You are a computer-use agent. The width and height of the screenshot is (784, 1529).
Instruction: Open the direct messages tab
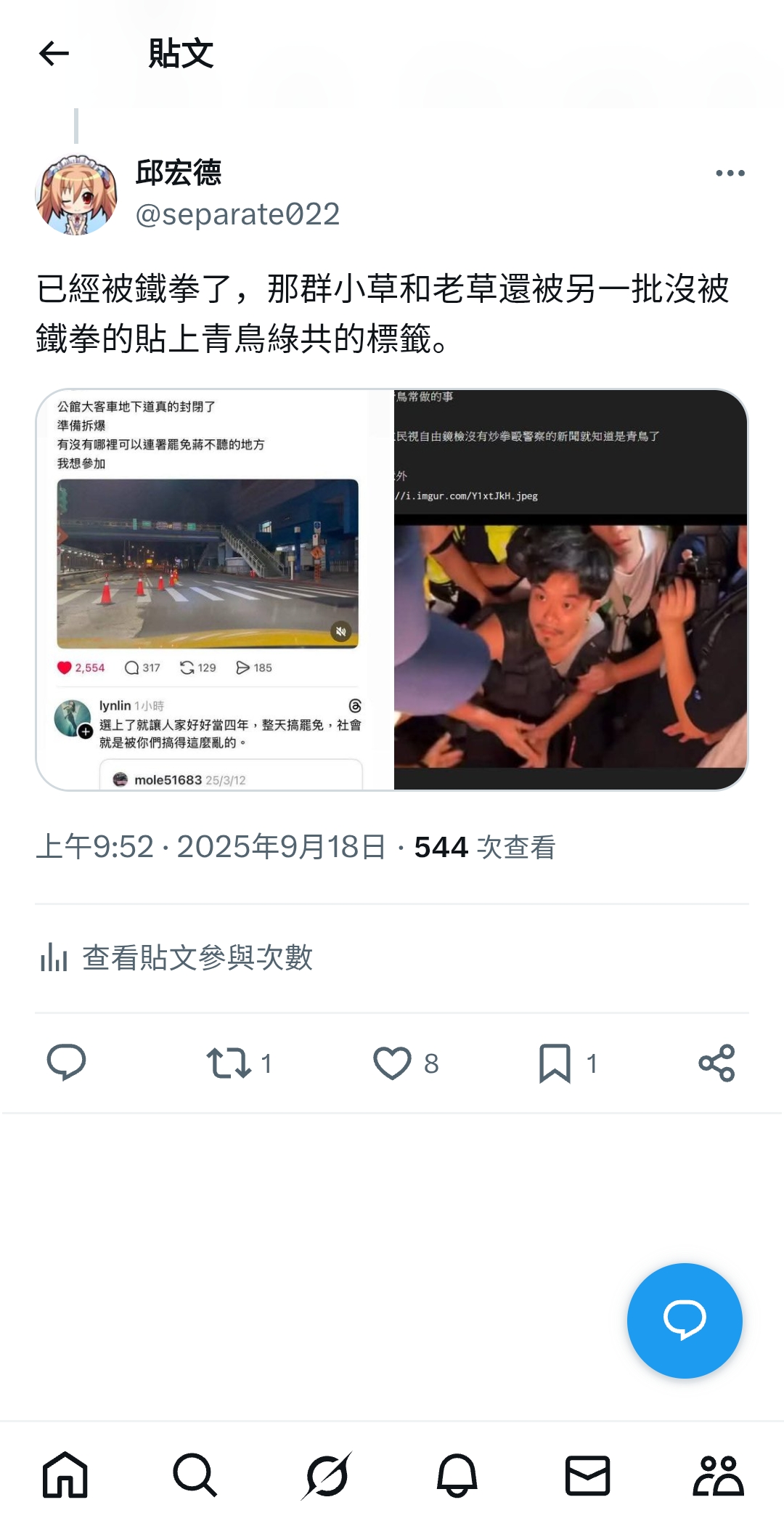click(x=587, y=1475)
